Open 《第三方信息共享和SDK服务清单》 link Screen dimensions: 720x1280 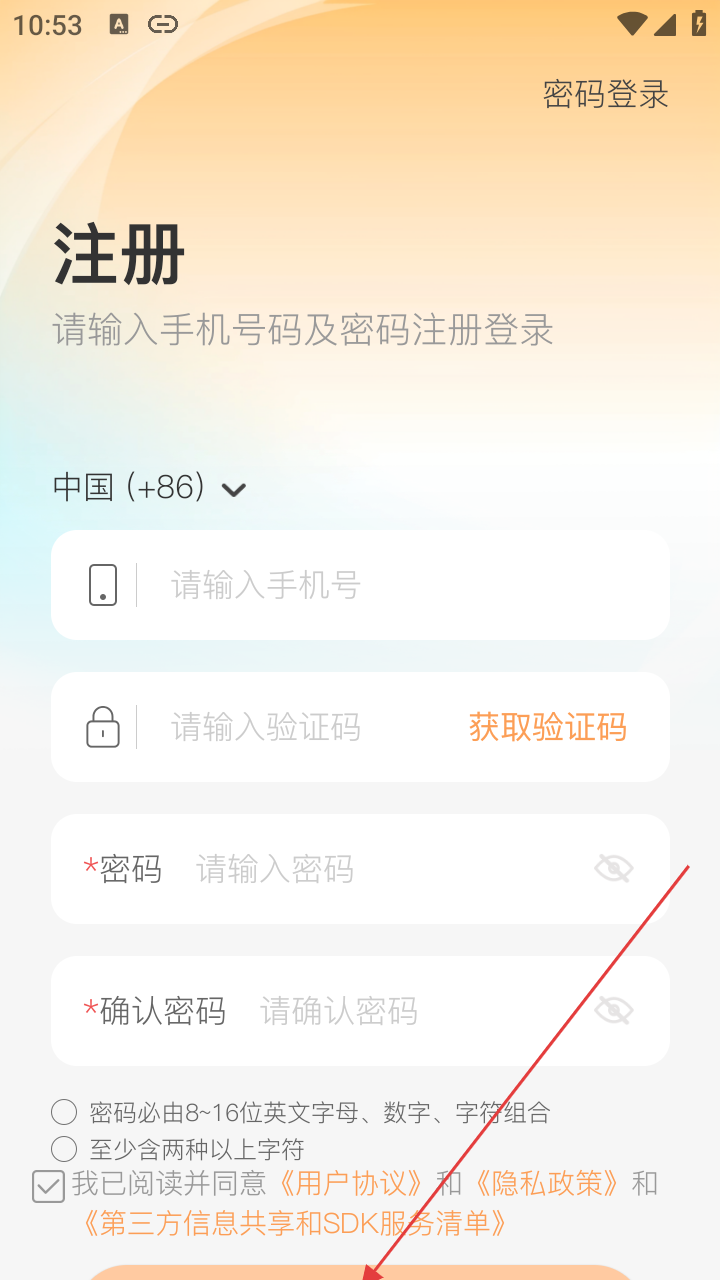point(294,1222)
